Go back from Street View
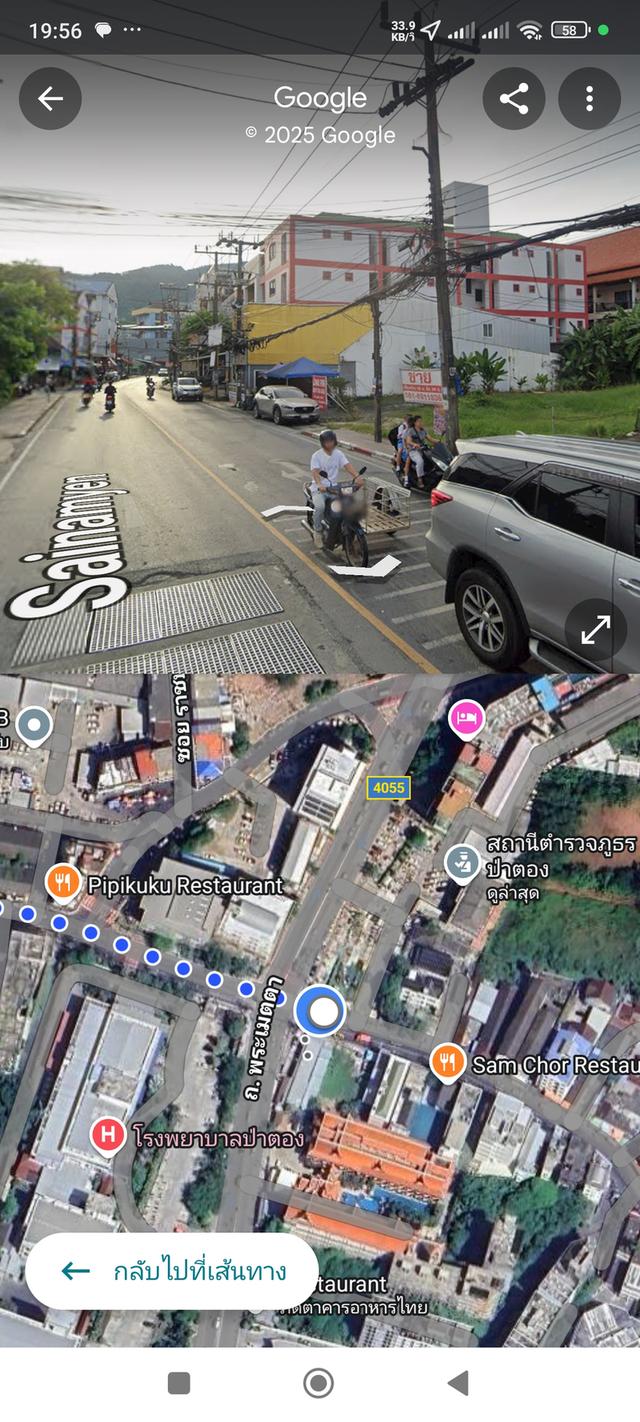 point(50,98)
